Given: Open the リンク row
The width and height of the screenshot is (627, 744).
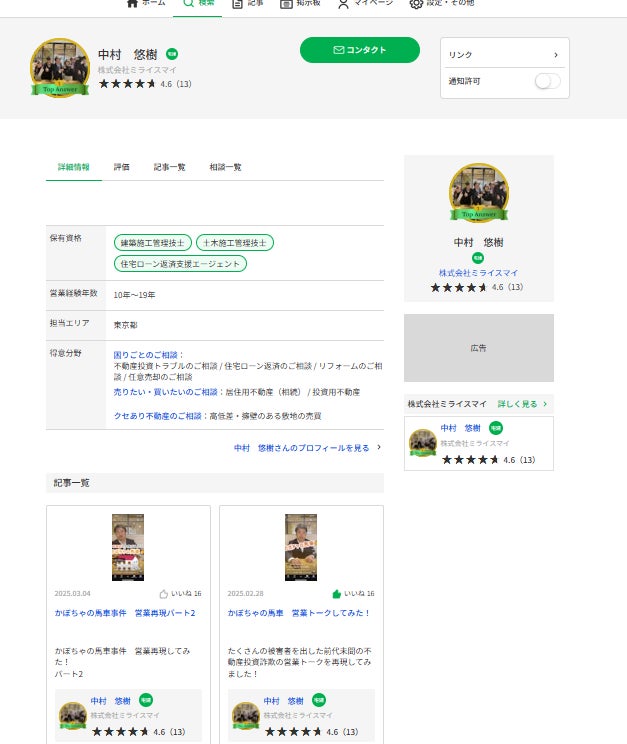Looking at the screenshot, I should pyautogui.click(x=504, y=55).
